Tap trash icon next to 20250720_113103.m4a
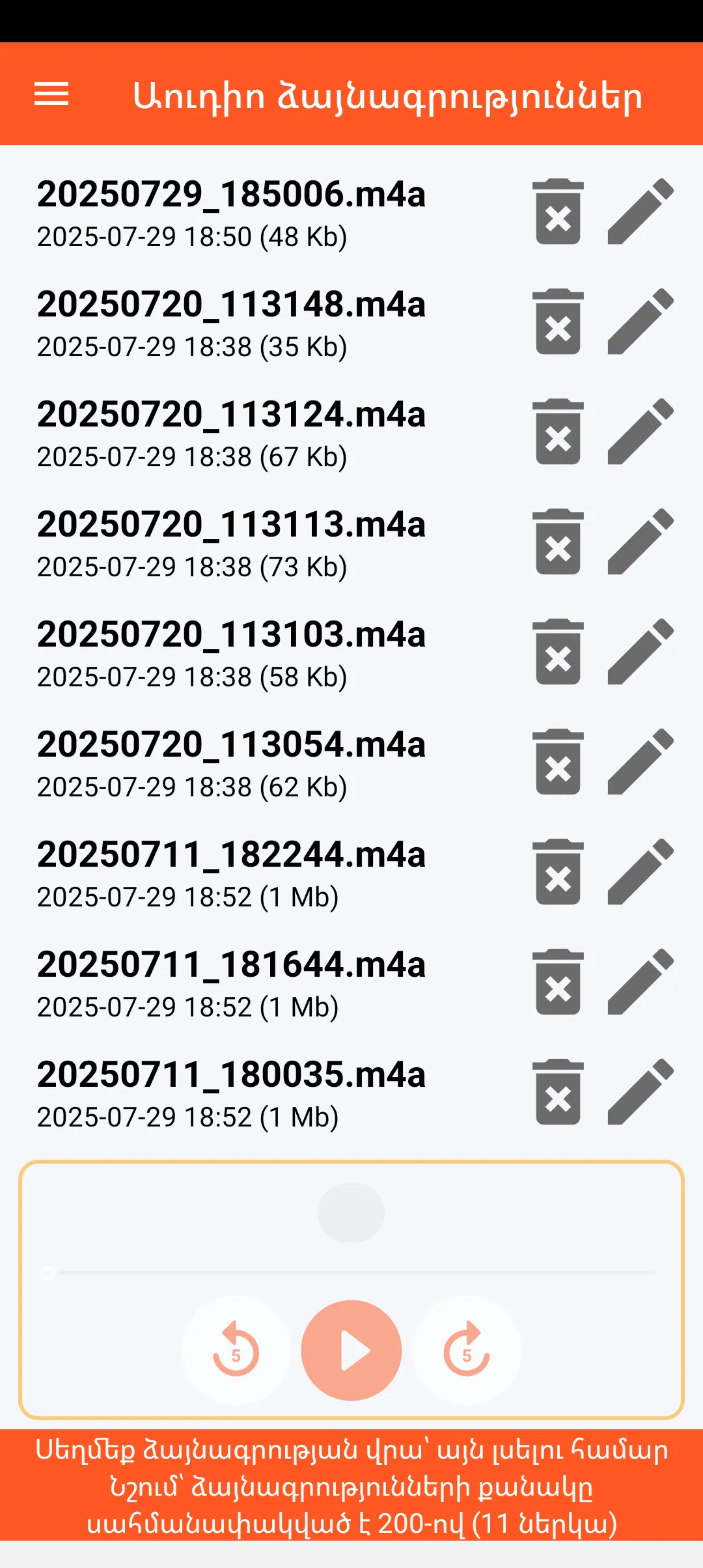 pyautogui.click(x=558, y=652)
